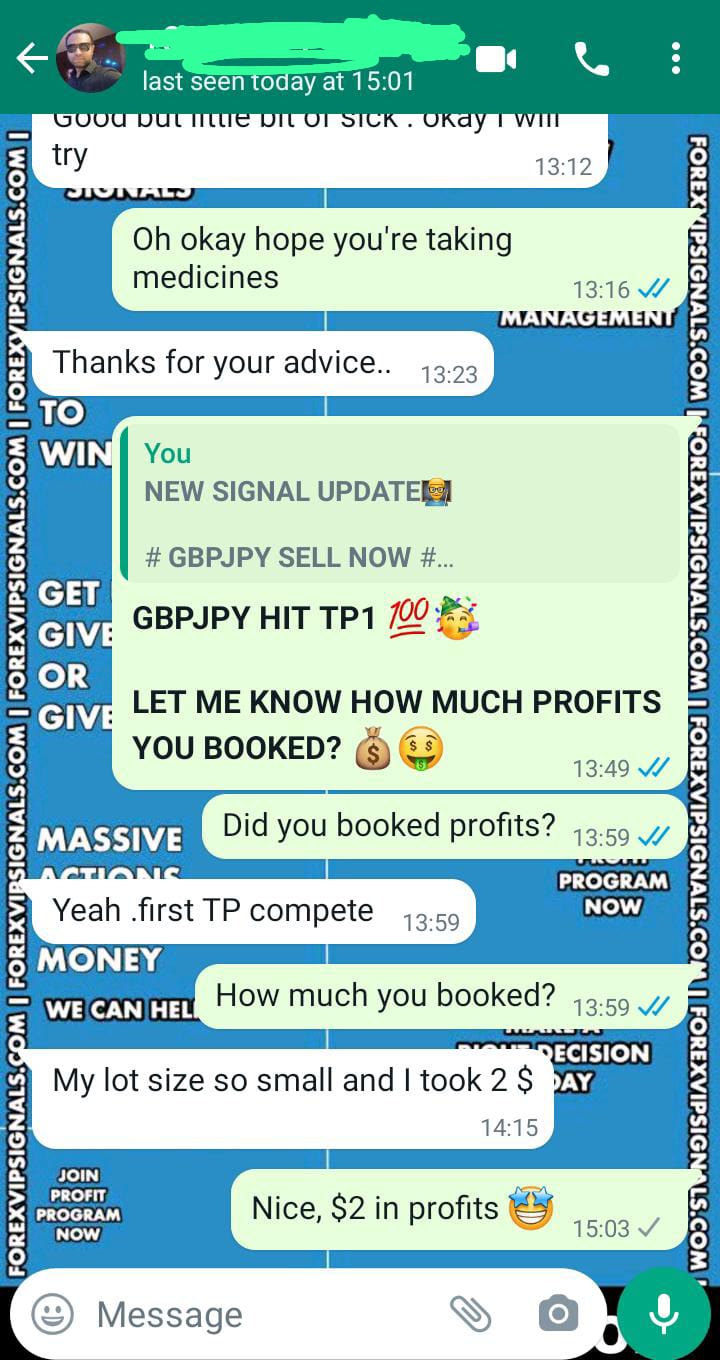Focus the Message text field
This screenshot has height=1360, width=720.
click(x=260, y=1314)
